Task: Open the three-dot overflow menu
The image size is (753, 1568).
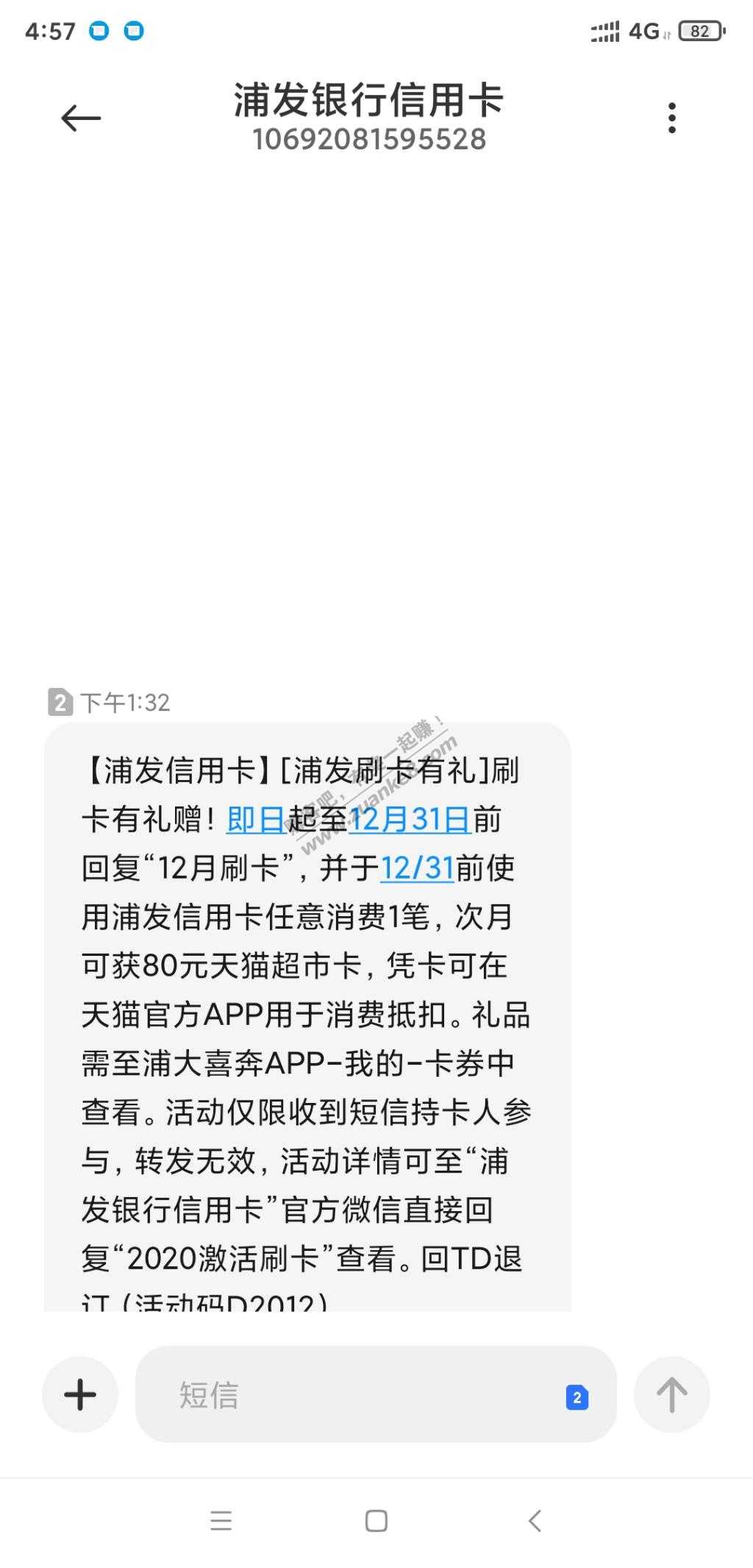Action: tap(671, 118)
